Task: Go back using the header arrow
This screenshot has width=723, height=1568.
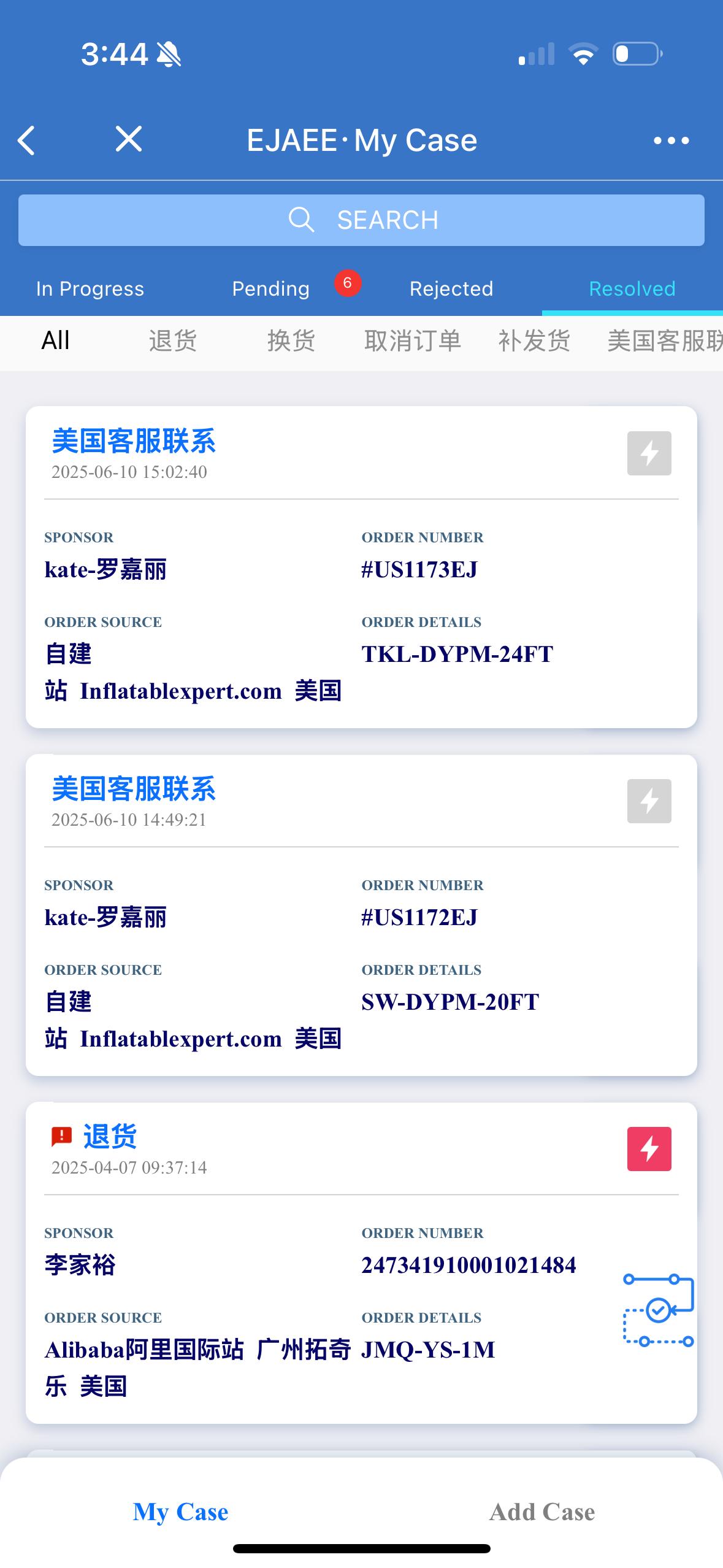Action: 26,140
